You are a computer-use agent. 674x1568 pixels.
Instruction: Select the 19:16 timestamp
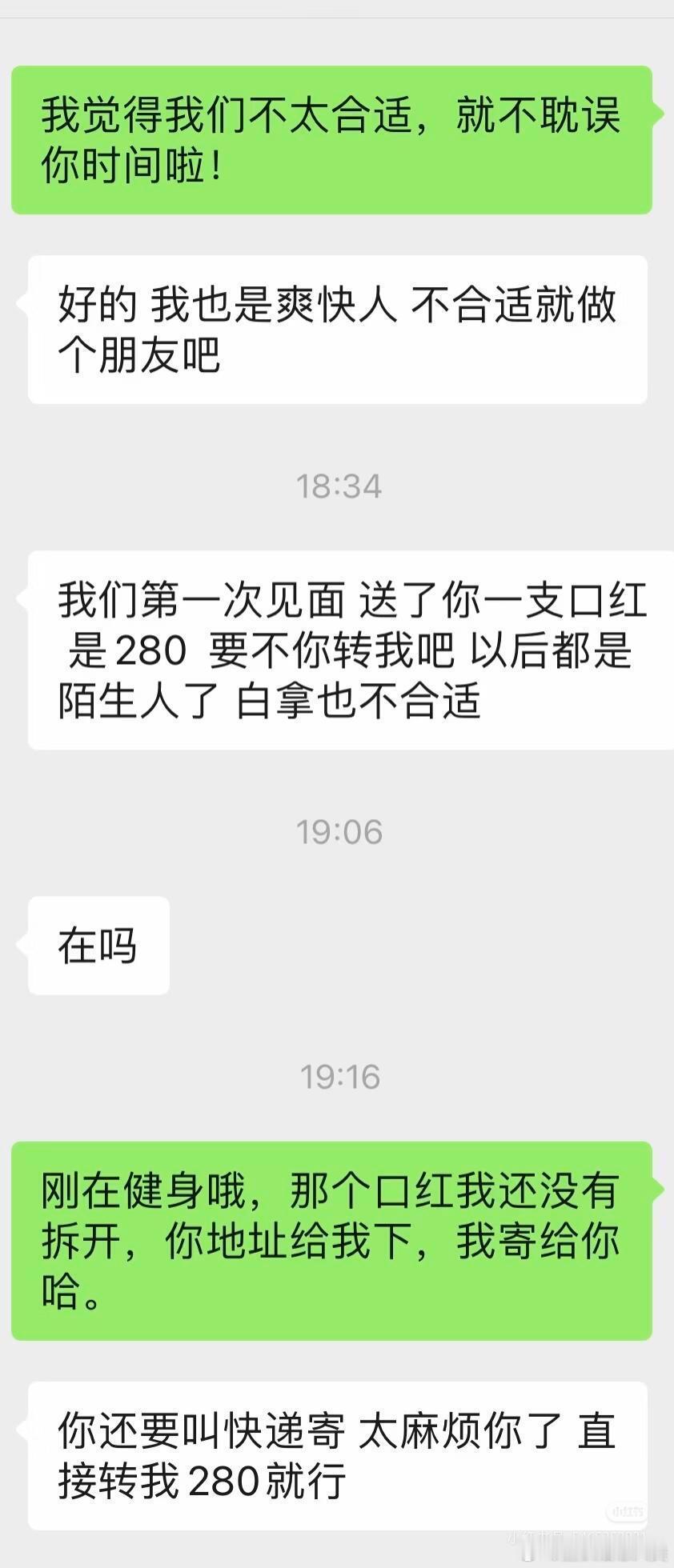tap(338, 1076)
